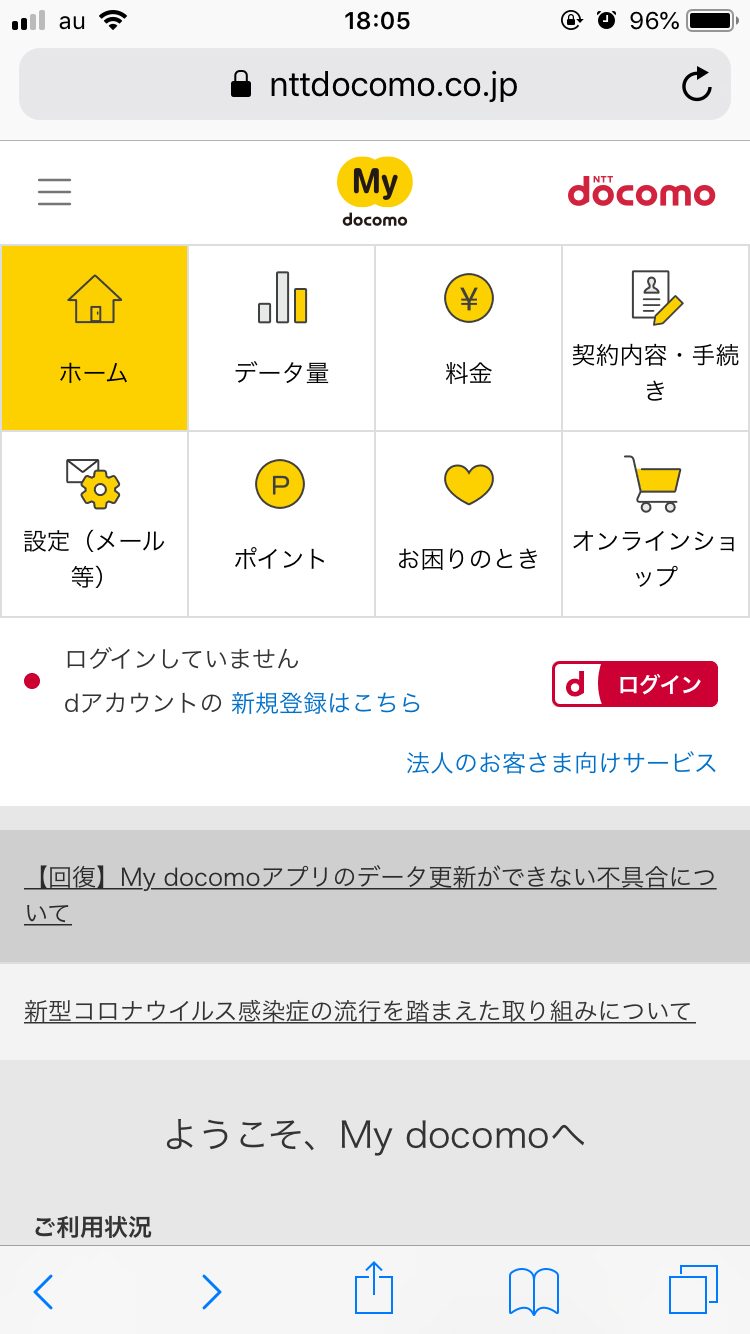Click the NTT docomo logo

click(x=641, y=192)
